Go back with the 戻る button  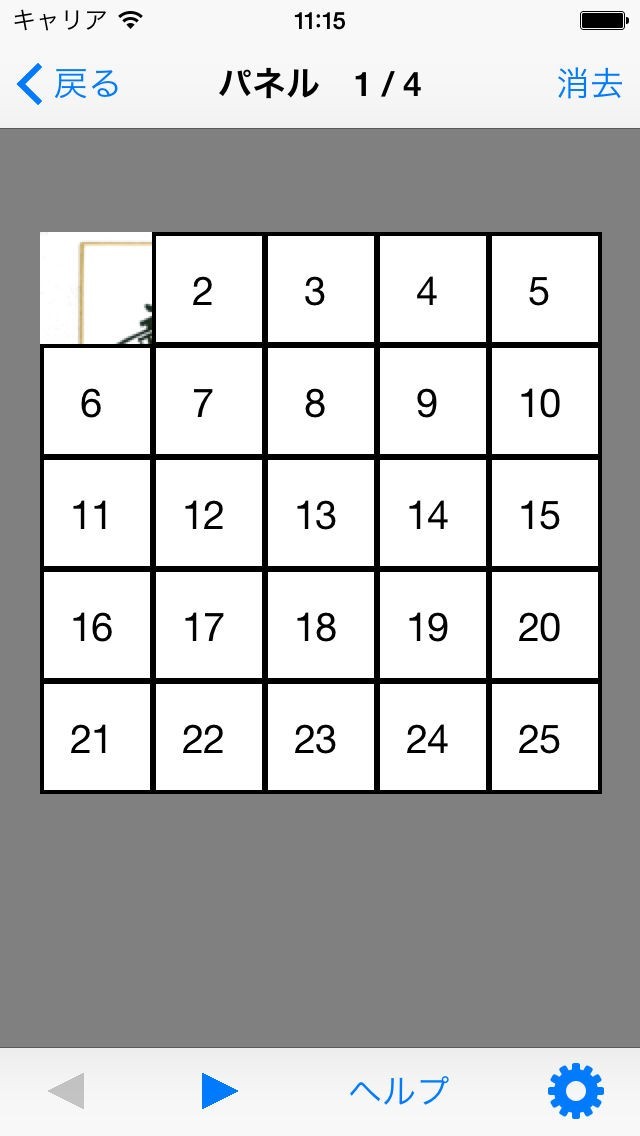click(x=68, y=85)
